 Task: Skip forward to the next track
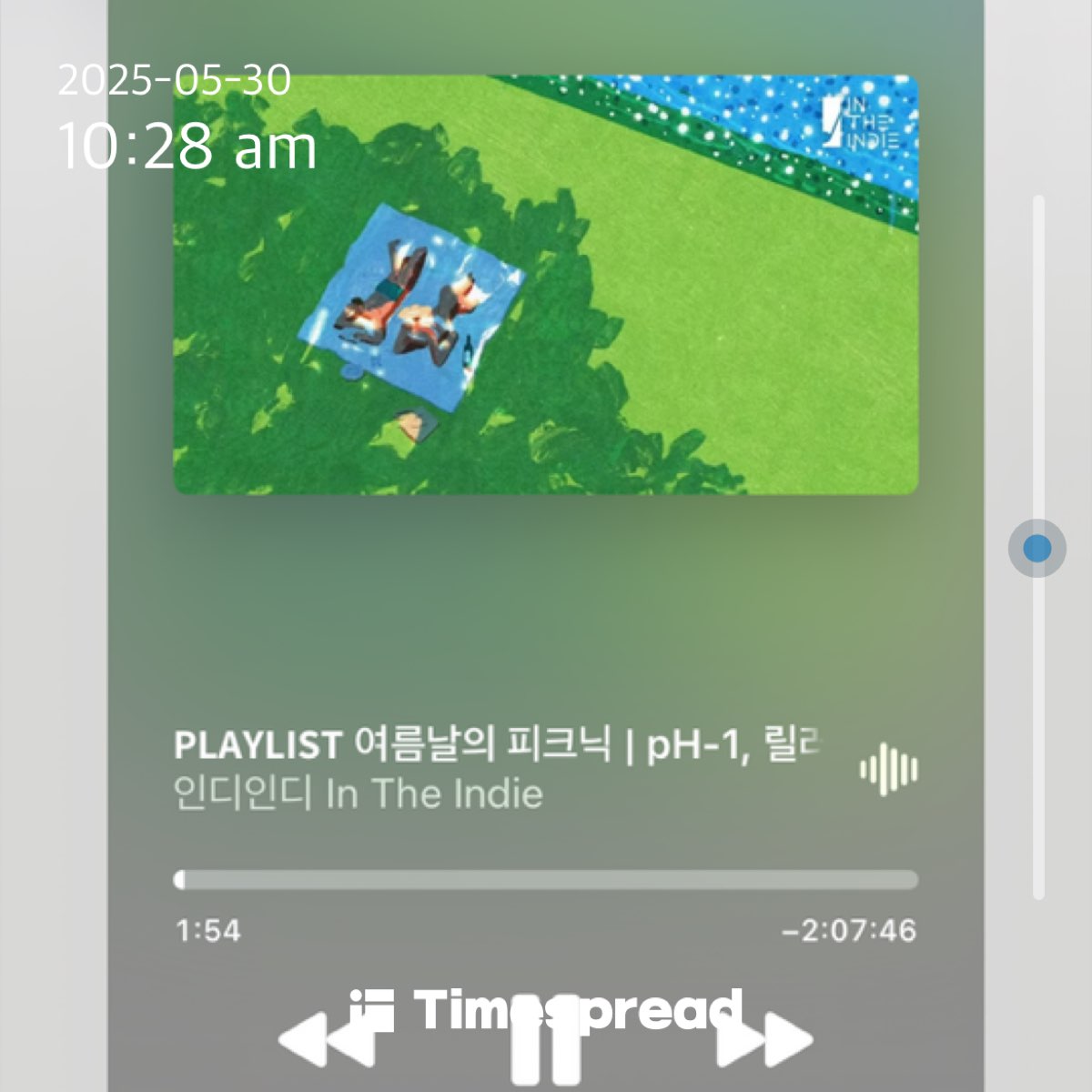pos(764,1040)
